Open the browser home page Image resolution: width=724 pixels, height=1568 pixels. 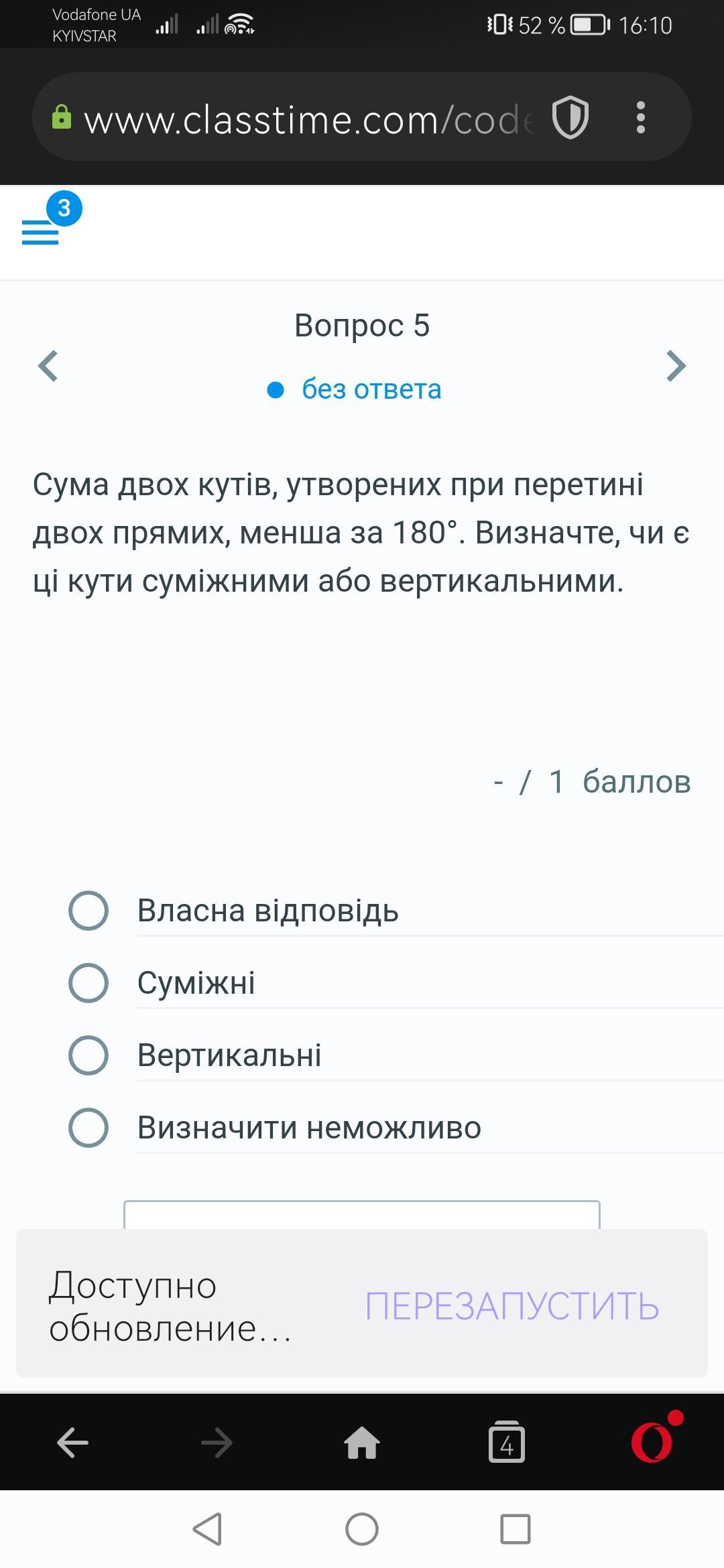pos(362,1442)
